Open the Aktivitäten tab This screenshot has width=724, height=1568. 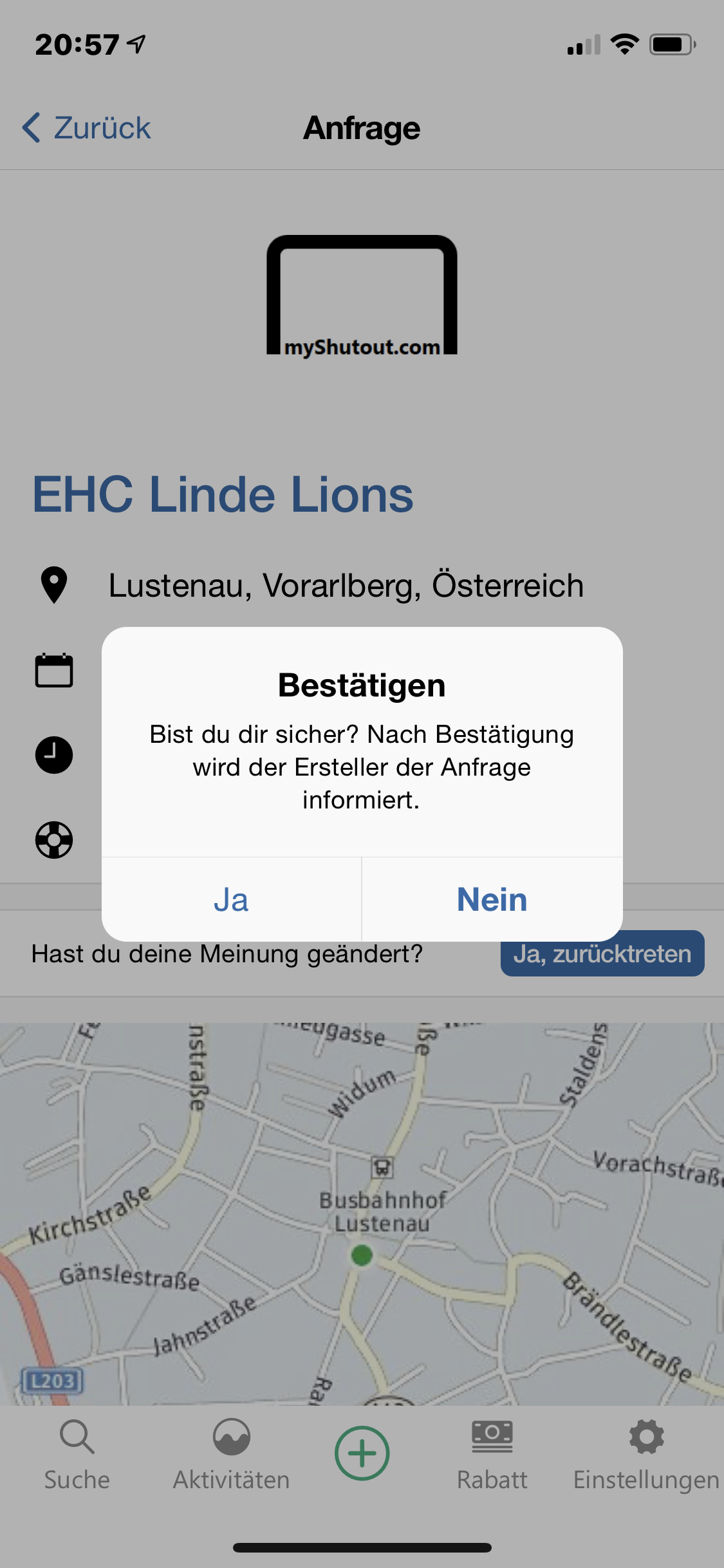[231, 1455]
